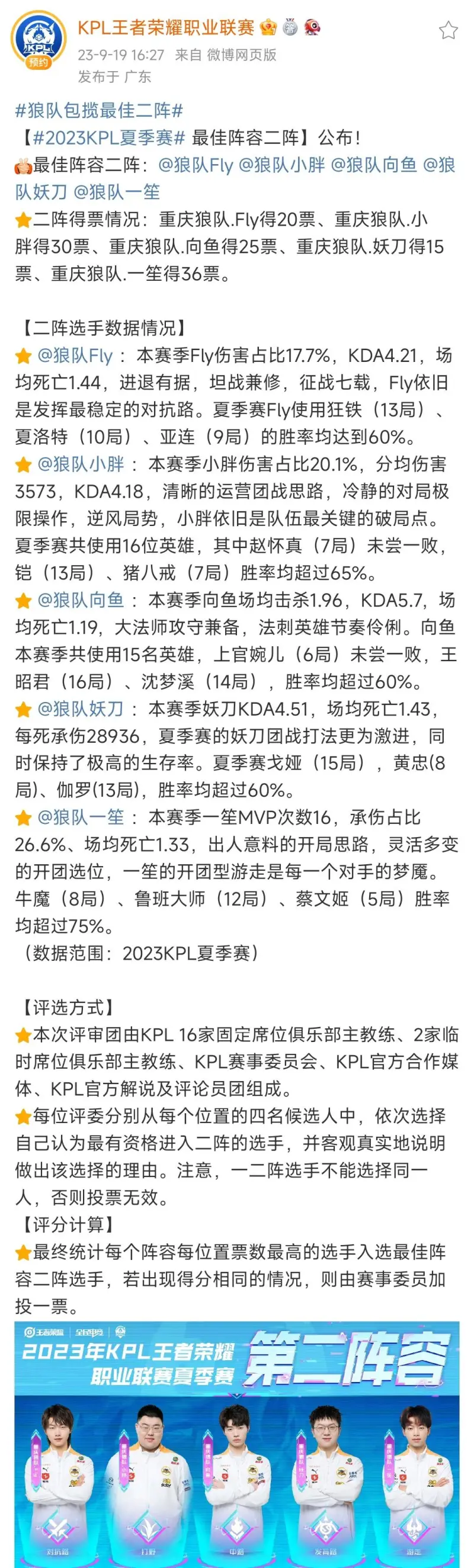Tap @狼队一笙 before 本赛季一笙MVP次数
This screenshot has height=1568, width=474.
coord(81,817)
